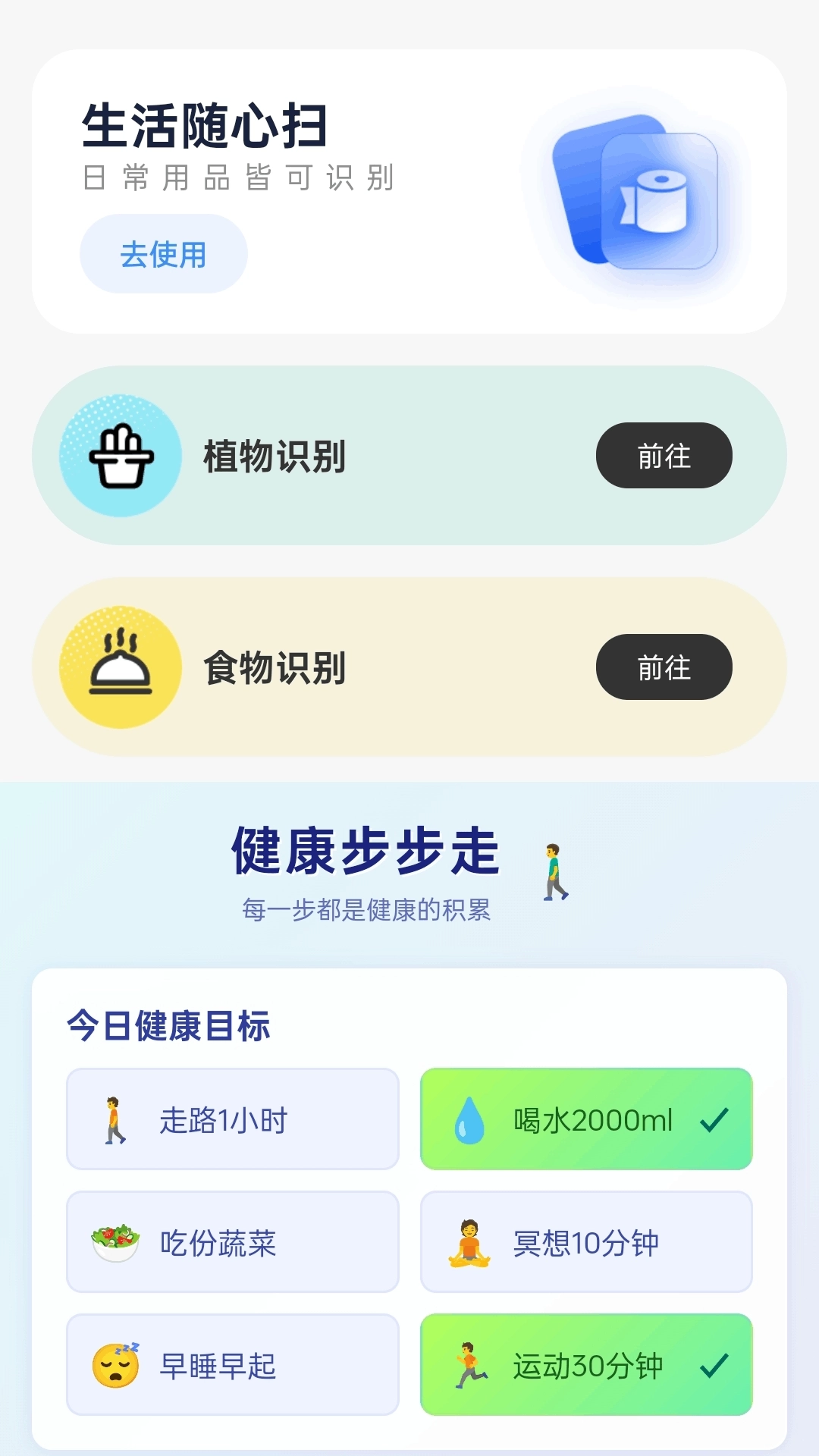The height and width of the screenshot is (1456, 819).
Task: Mark 冥想10分钟 as completed
Action: pos(585,1242)
